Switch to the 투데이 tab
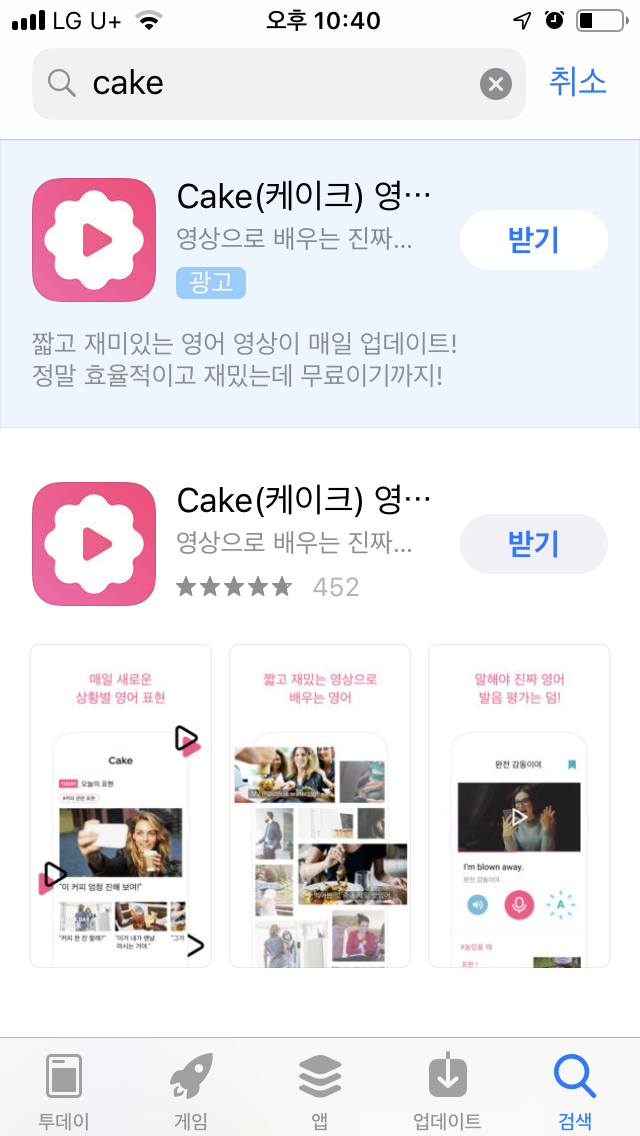The image size is (640, 1136). (64, 1090)
